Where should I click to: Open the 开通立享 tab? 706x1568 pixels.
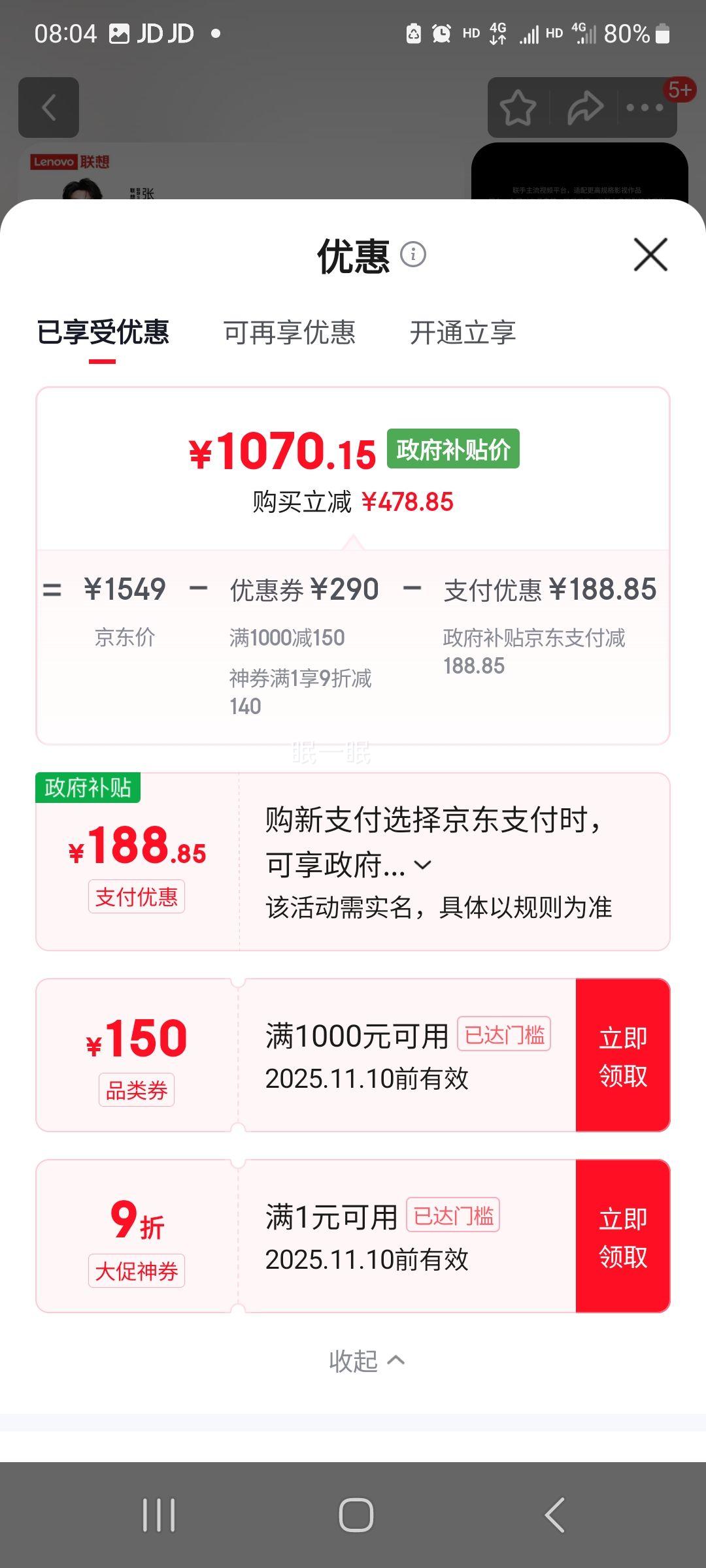(x=462, y=333)
